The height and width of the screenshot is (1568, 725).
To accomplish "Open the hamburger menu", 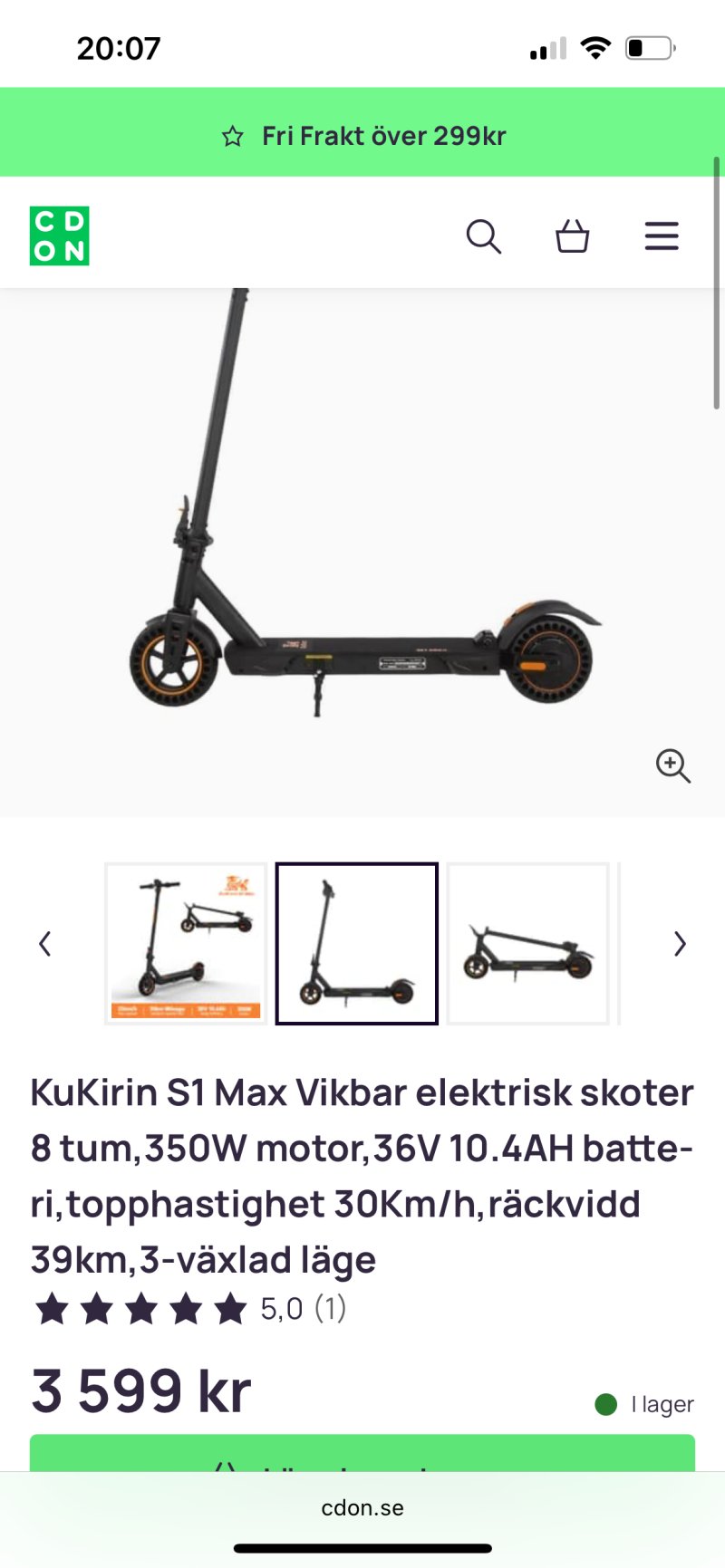I will [662, 236].
